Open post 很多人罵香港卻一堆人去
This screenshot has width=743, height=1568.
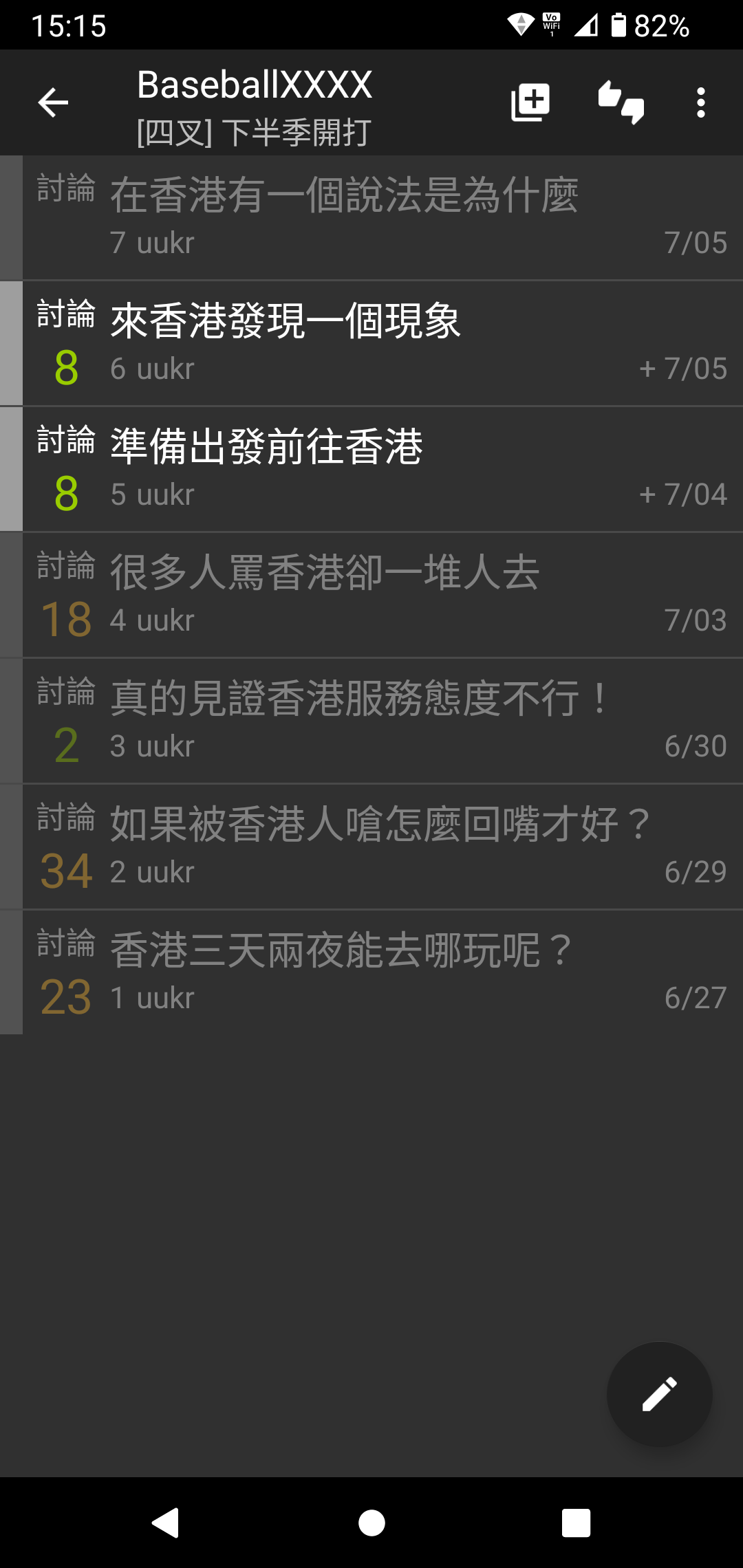click(371, 595)
